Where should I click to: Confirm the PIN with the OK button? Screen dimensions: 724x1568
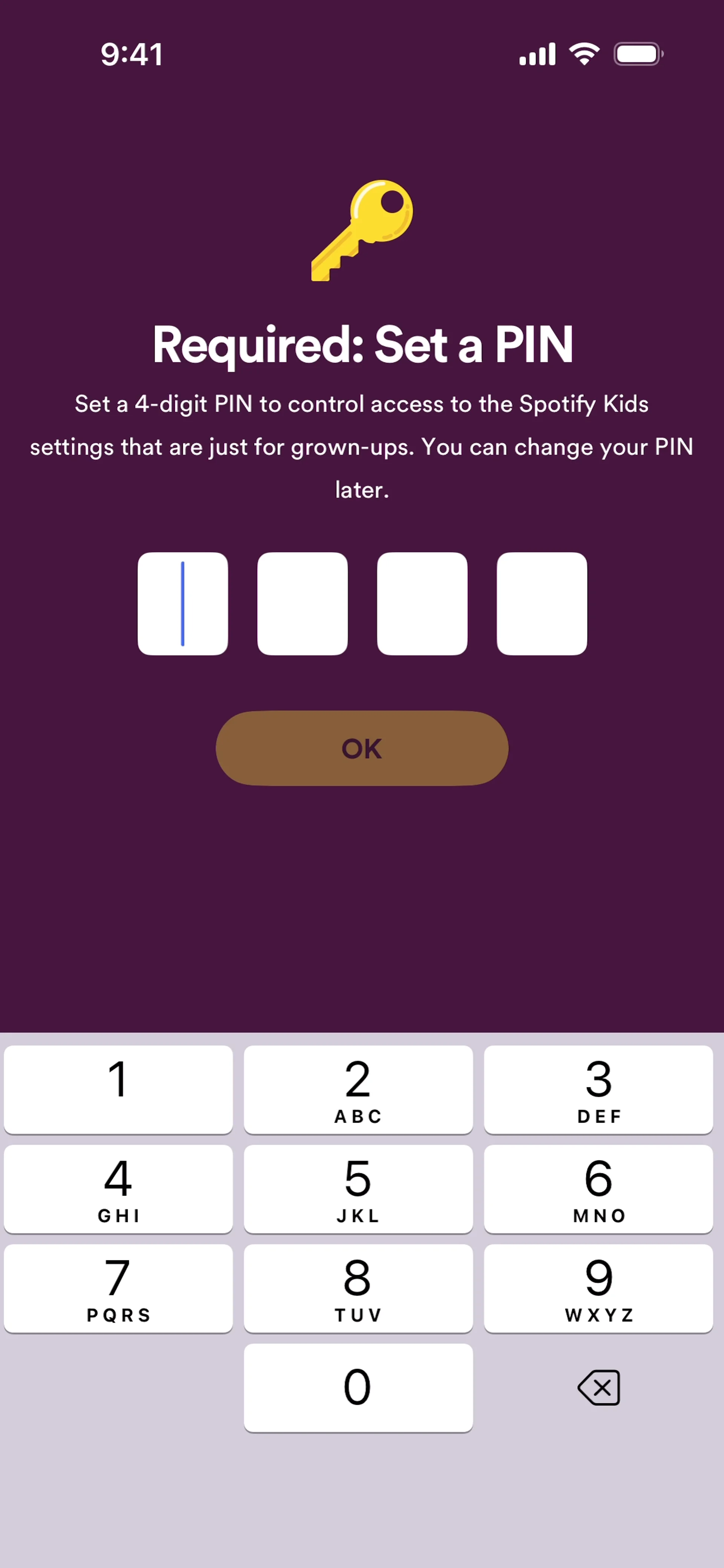coord(362,748)
